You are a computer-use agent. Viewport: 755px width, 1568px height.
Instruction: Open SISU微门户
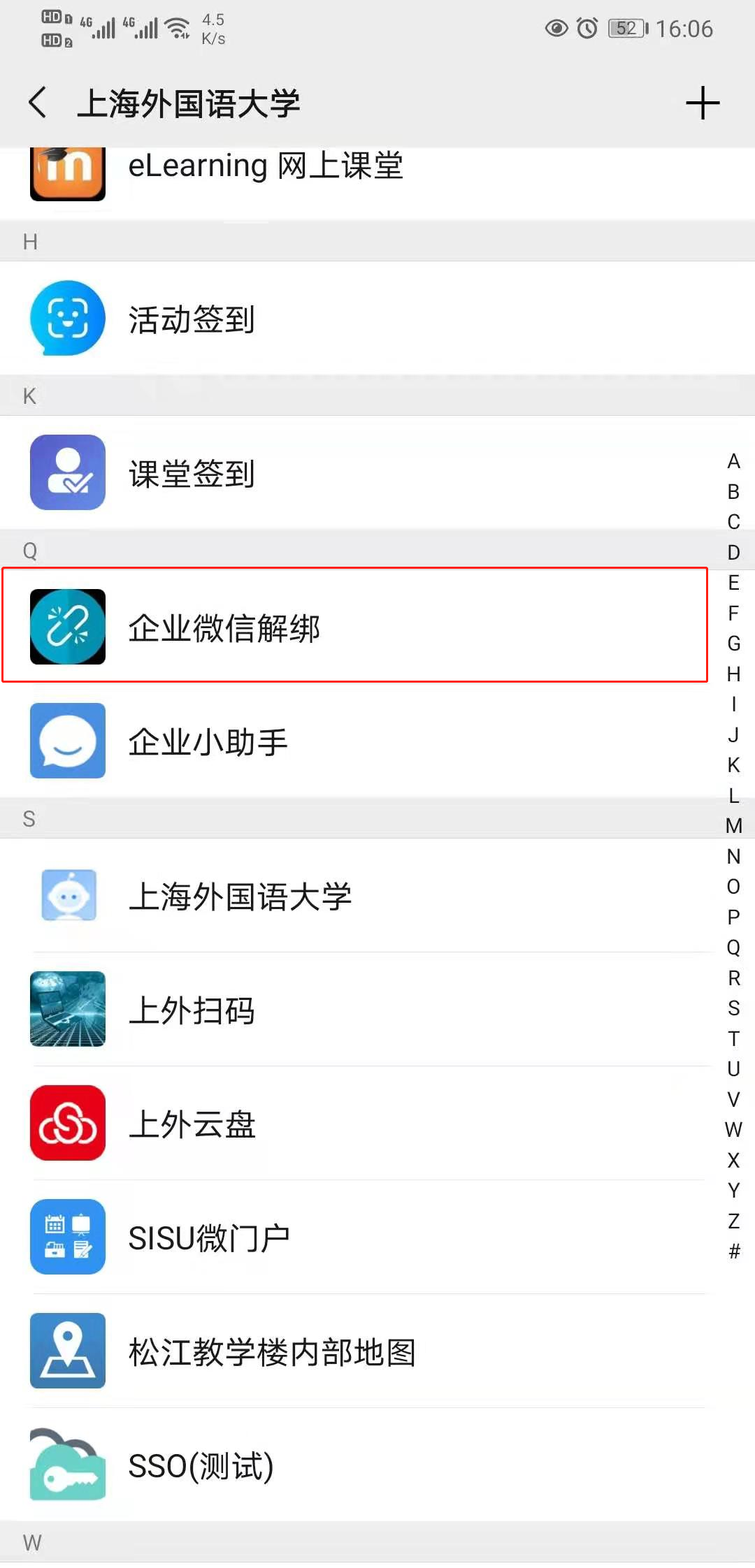(208, 1238)
